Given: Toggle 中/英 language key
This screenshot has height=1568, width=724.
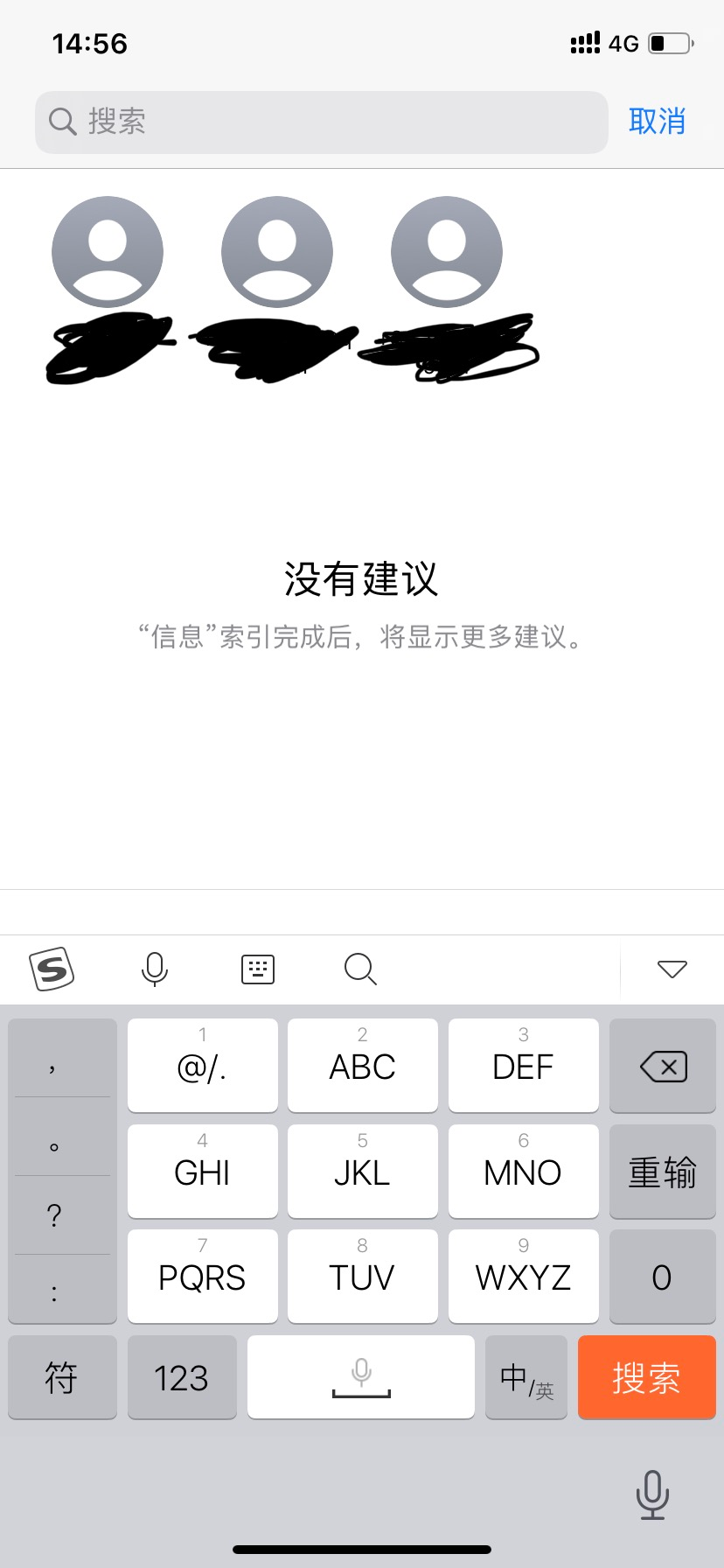Looking at the screenshot, I should pyautogui.click(x=526, y=1377).
